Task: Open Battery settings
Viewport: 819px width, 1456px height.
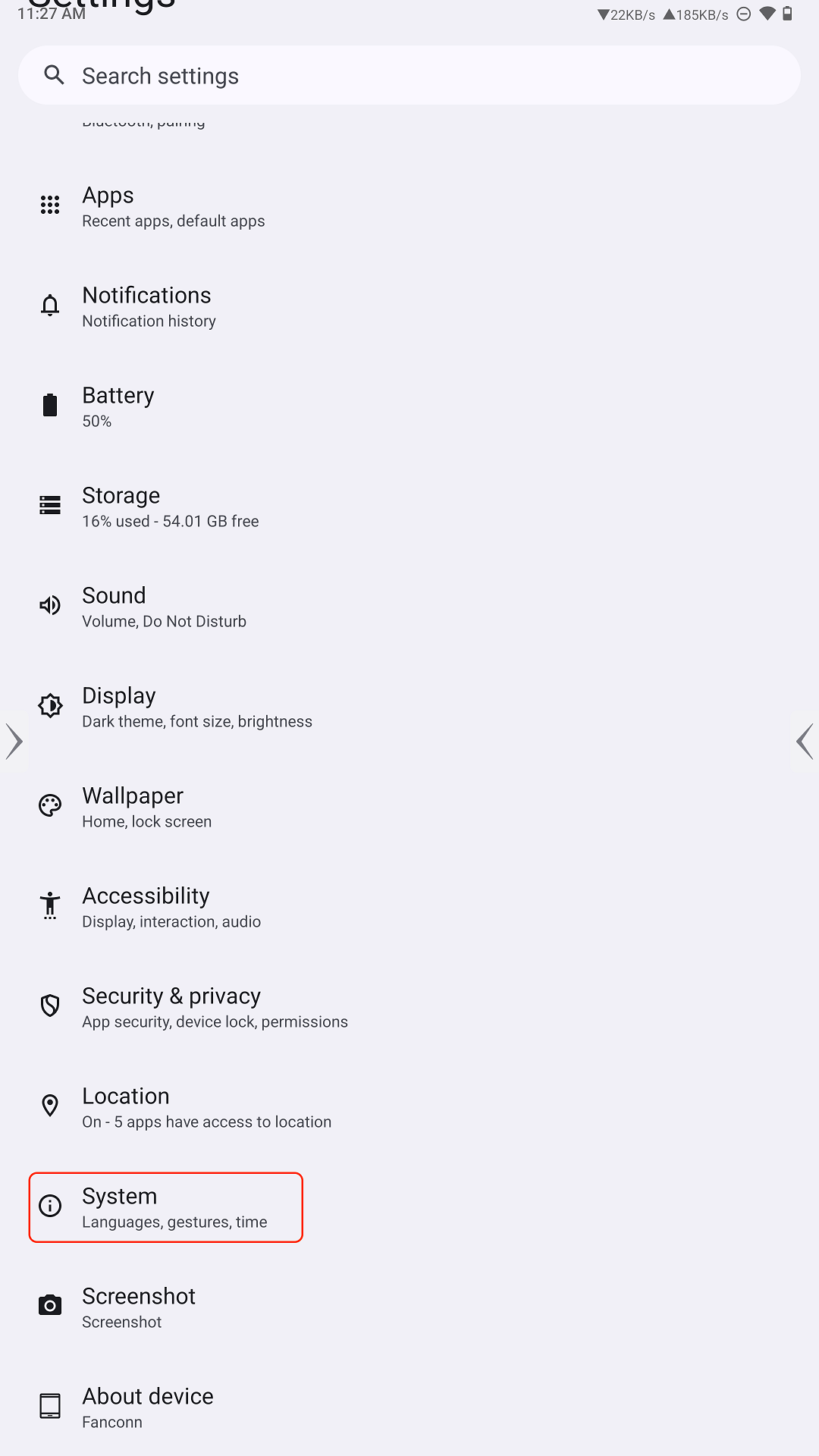Action: click(x=118, y=407)
